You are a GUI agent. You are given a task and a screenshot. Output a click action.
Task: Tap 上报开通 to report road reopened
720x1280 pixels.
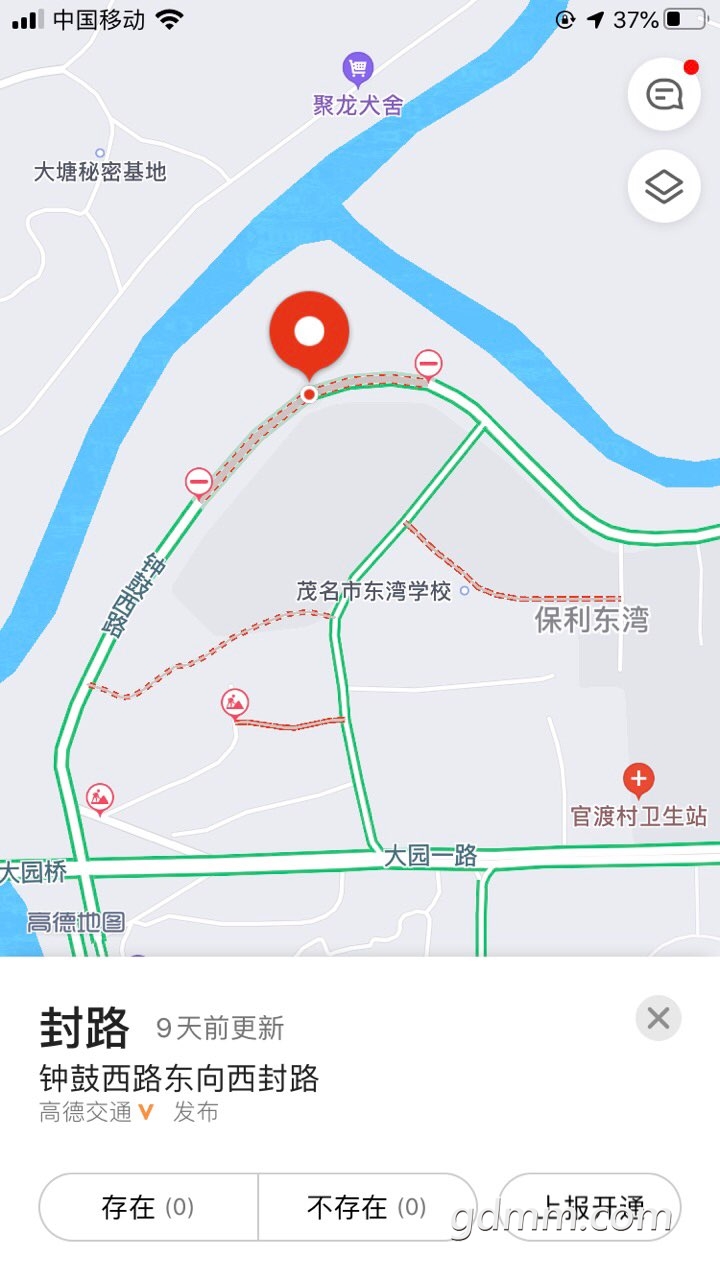pyautogui.click(x=592, y=1207)
